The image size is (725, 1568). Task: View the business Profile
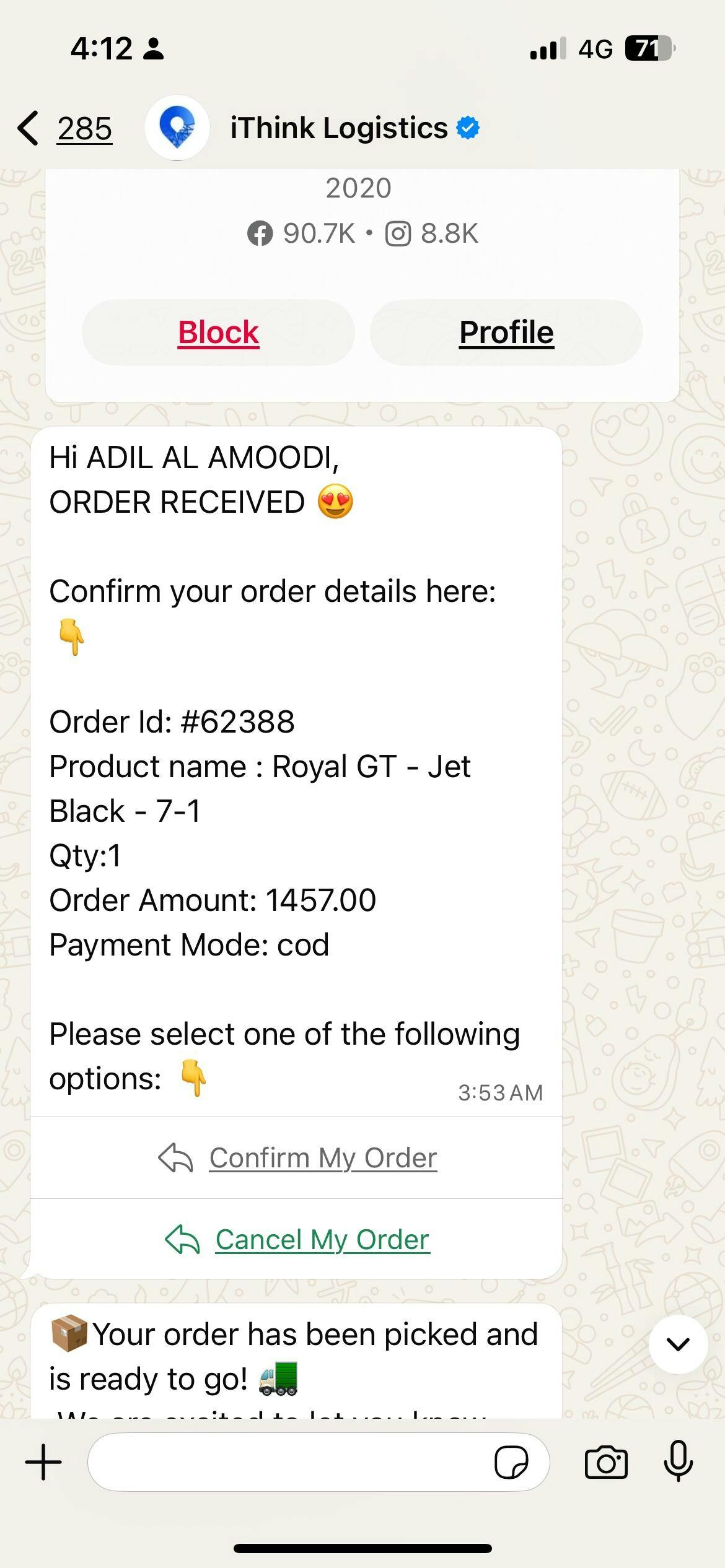[x=506, y=333]
